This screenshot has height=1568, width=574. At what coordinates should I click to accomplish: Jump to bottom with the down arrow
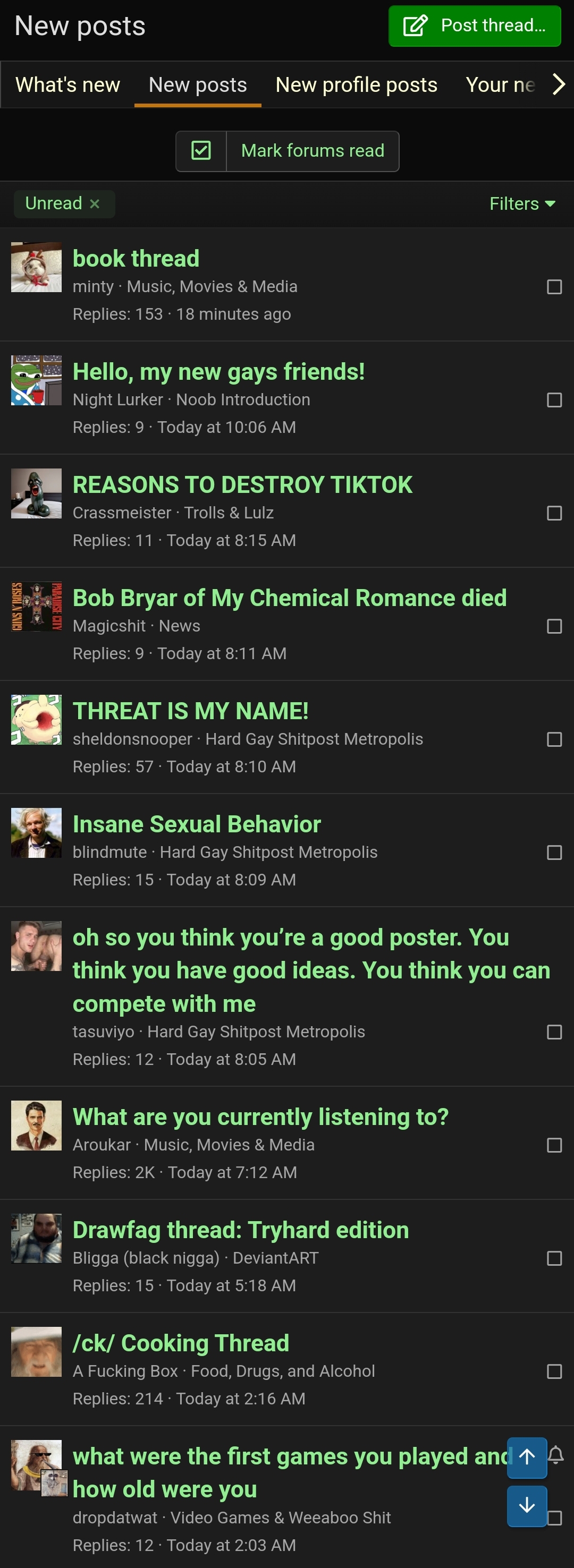pos(527,1506)
